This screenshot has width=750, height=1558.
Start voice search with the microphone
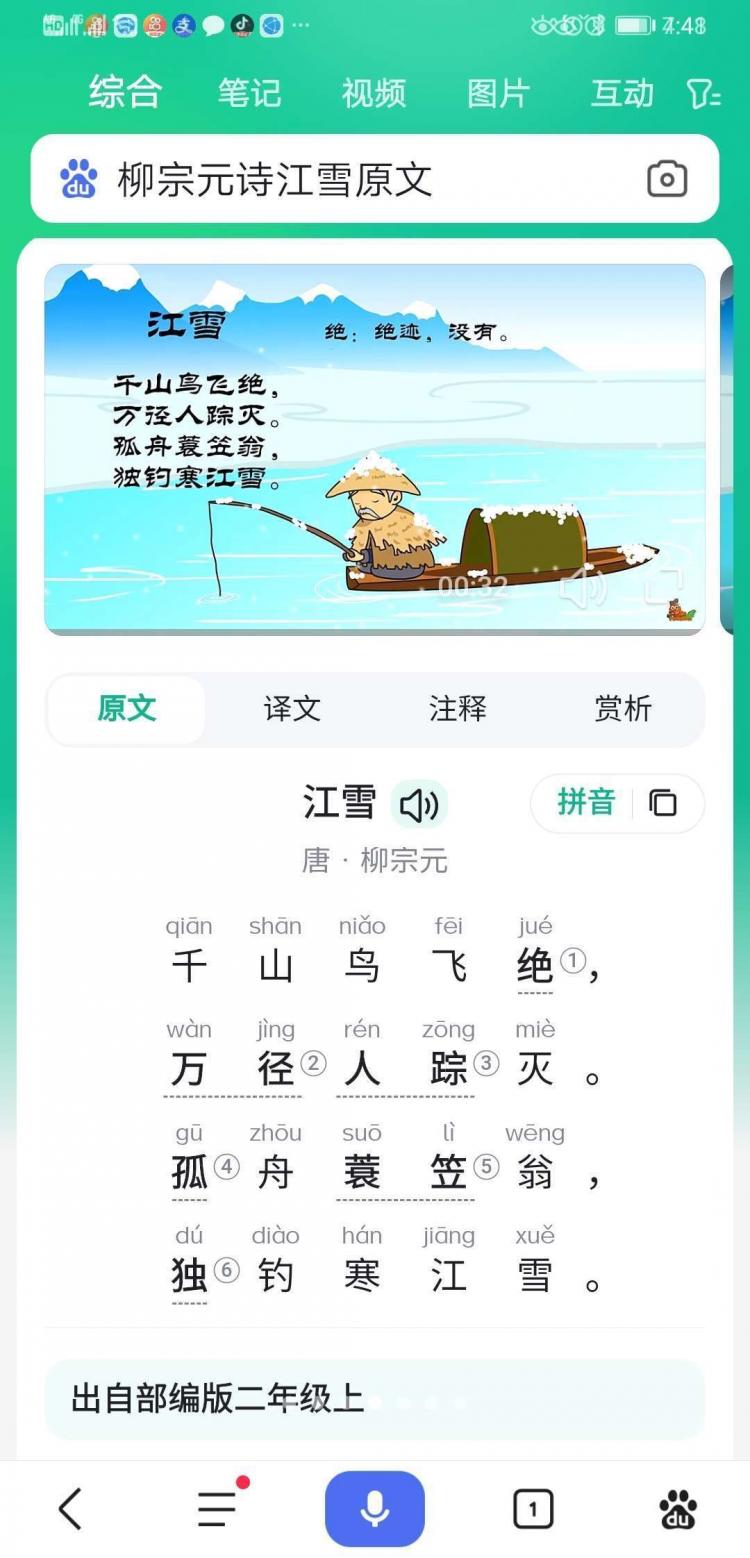[x=374, y=1508]
